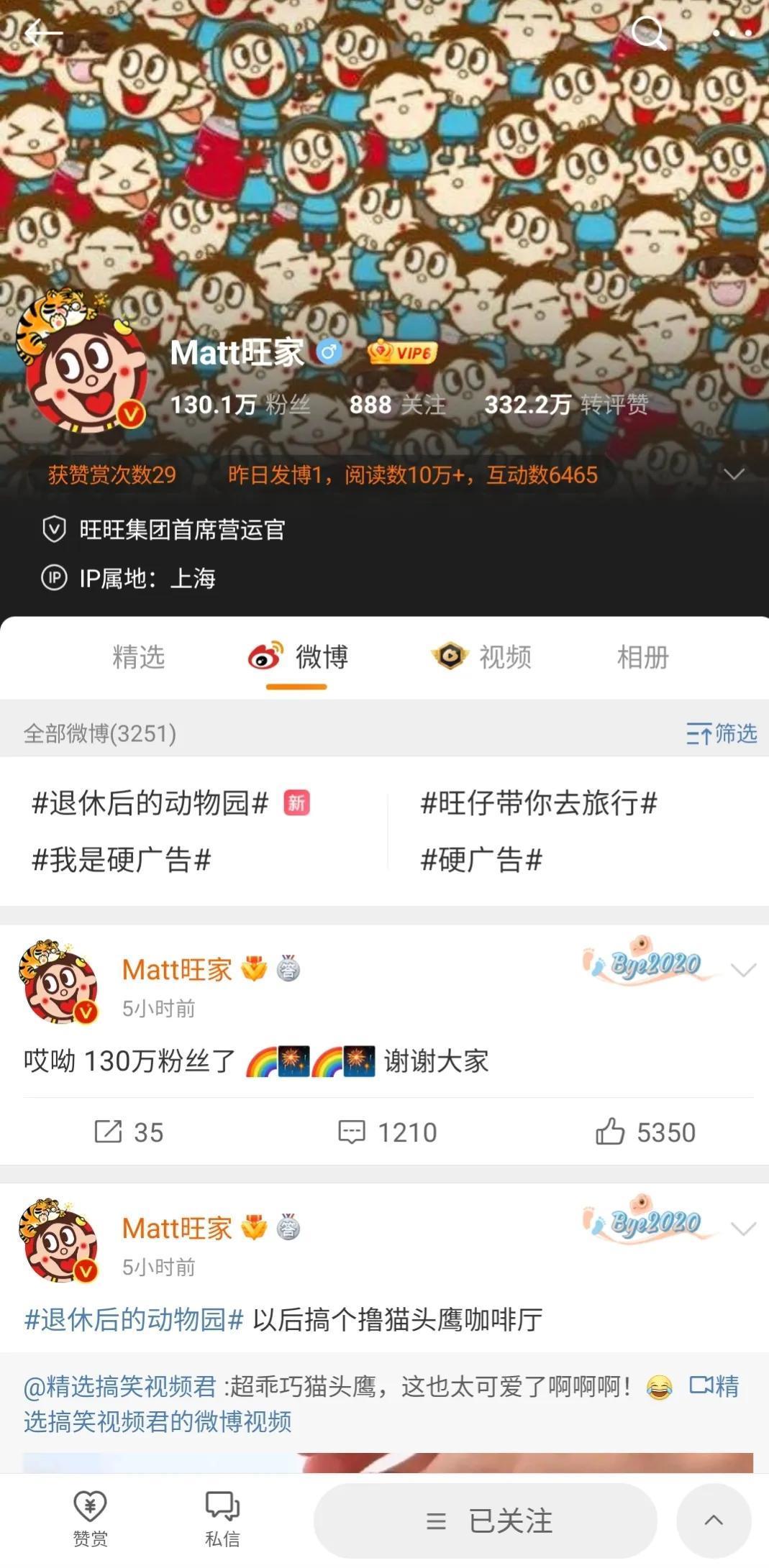Open comments on the 130万粉丝 post
This screenshot has width=769, height=1568.
pyautogui.click(x=388, y=1132)
